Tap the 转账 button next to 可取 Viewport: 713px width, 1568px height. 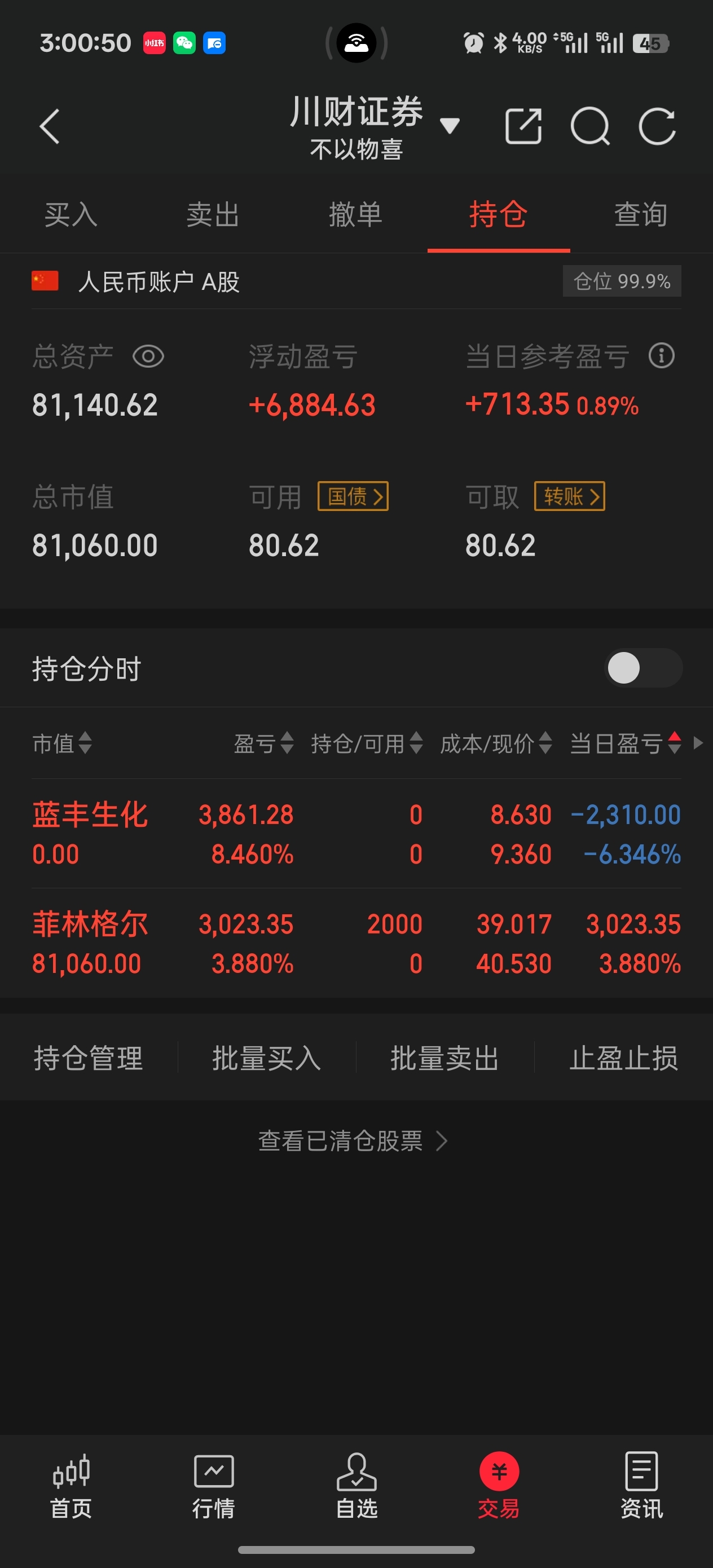pyautogui.click(x=569, y=497)
